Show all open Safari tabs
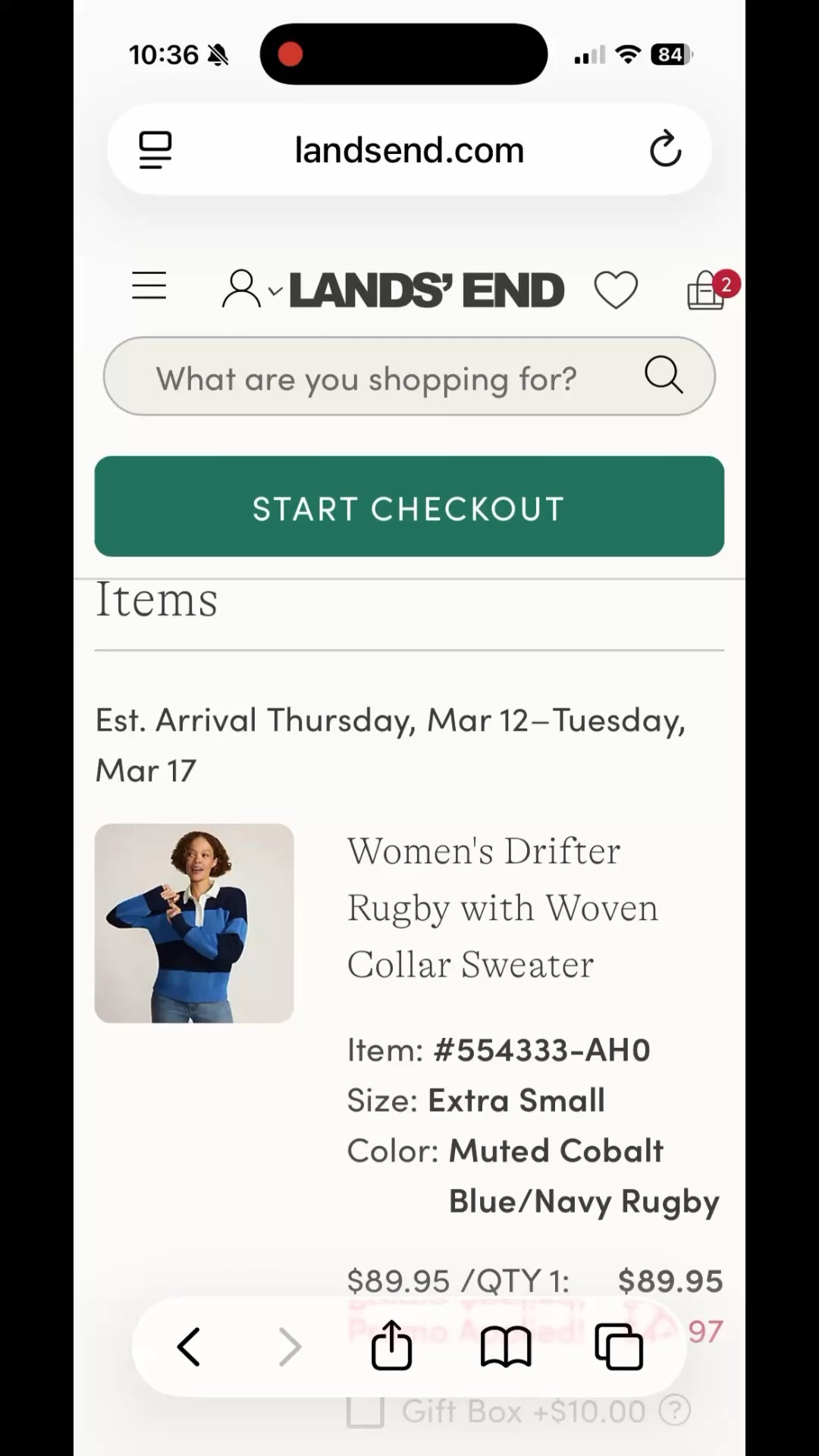The image size is (819, 1456). tap(620, 1346)
